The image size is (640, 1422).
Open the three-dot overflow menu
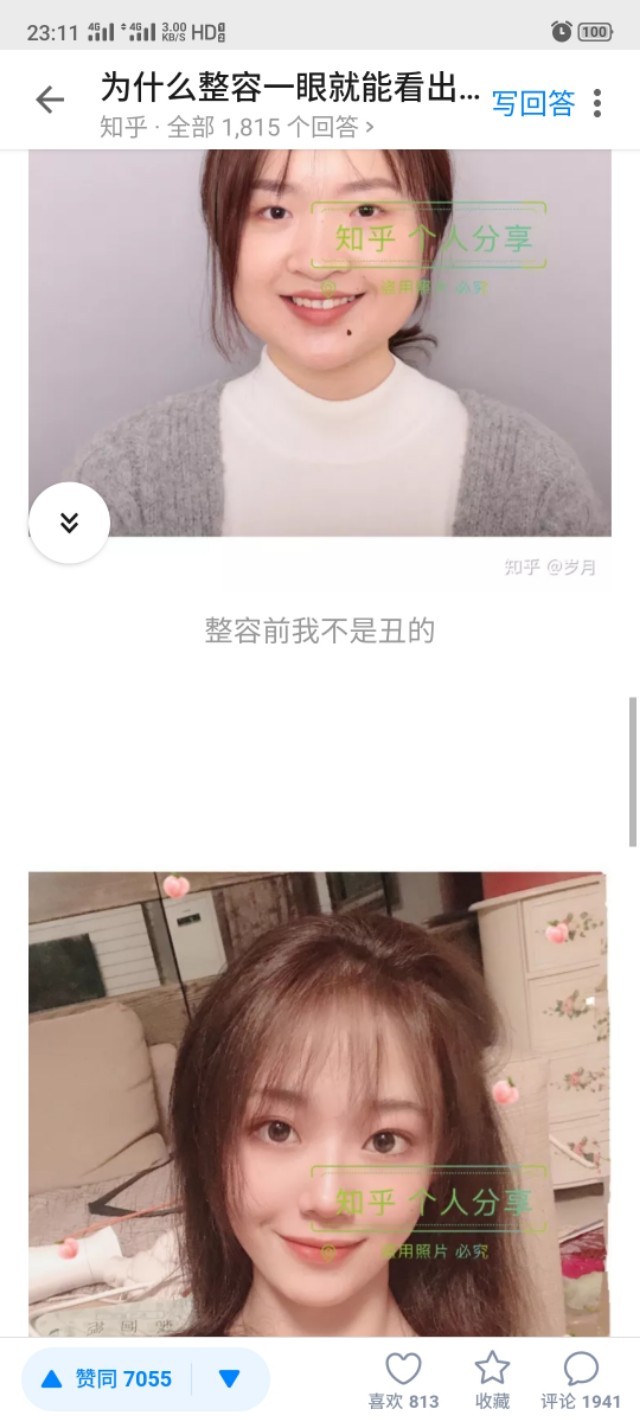click(597, 102)
